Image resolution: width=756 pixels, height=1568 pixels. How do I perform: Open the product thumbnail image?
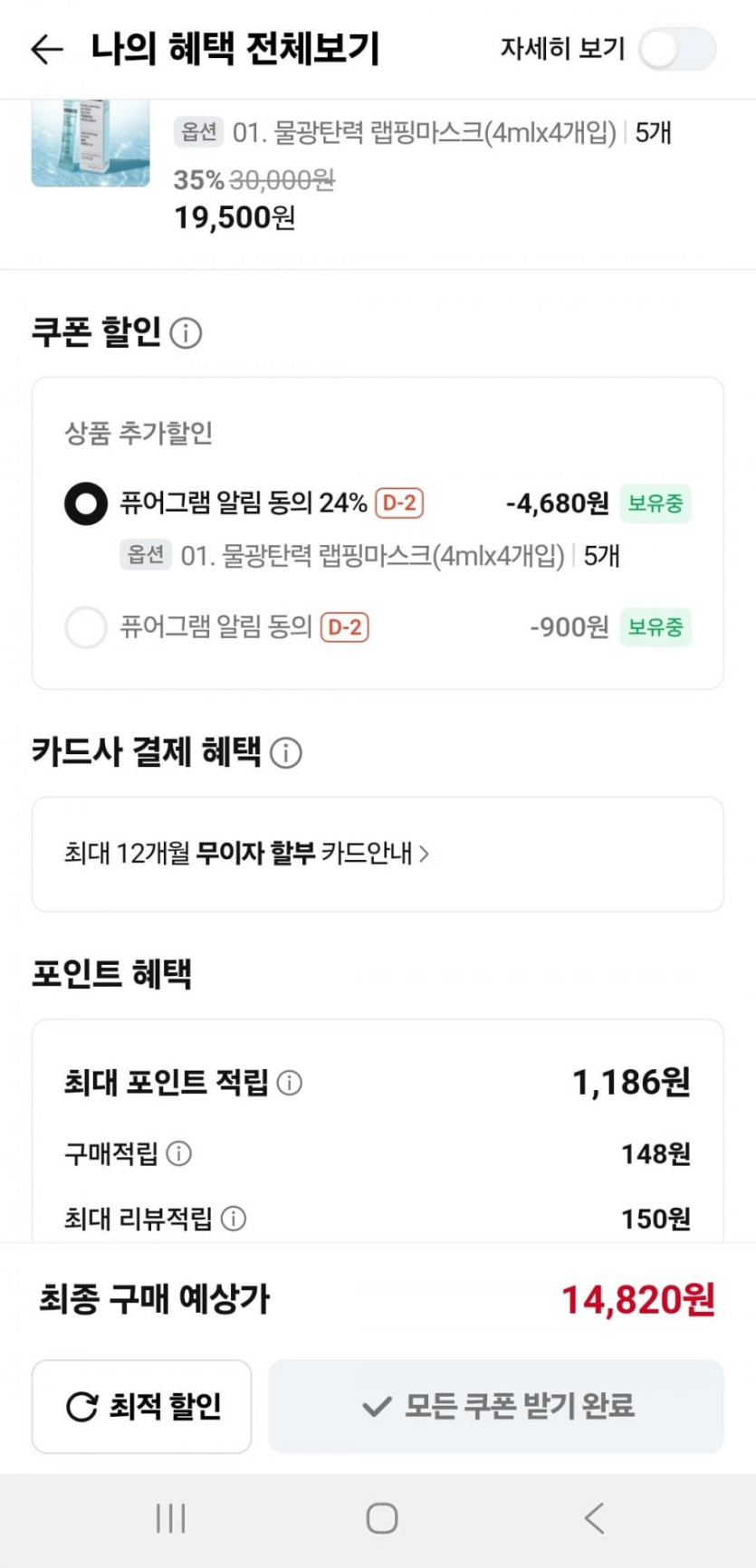click(x=90, y=145)
